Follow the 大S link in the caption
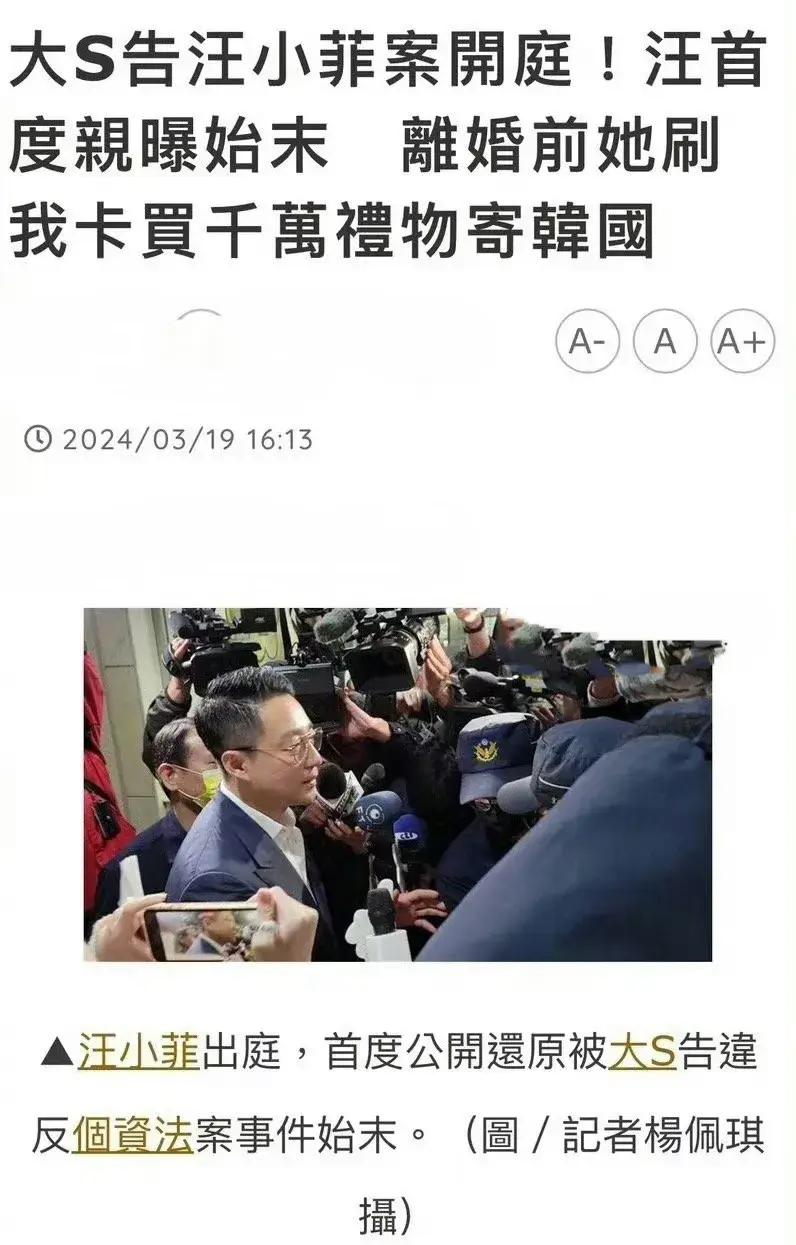 (642, 1056)
